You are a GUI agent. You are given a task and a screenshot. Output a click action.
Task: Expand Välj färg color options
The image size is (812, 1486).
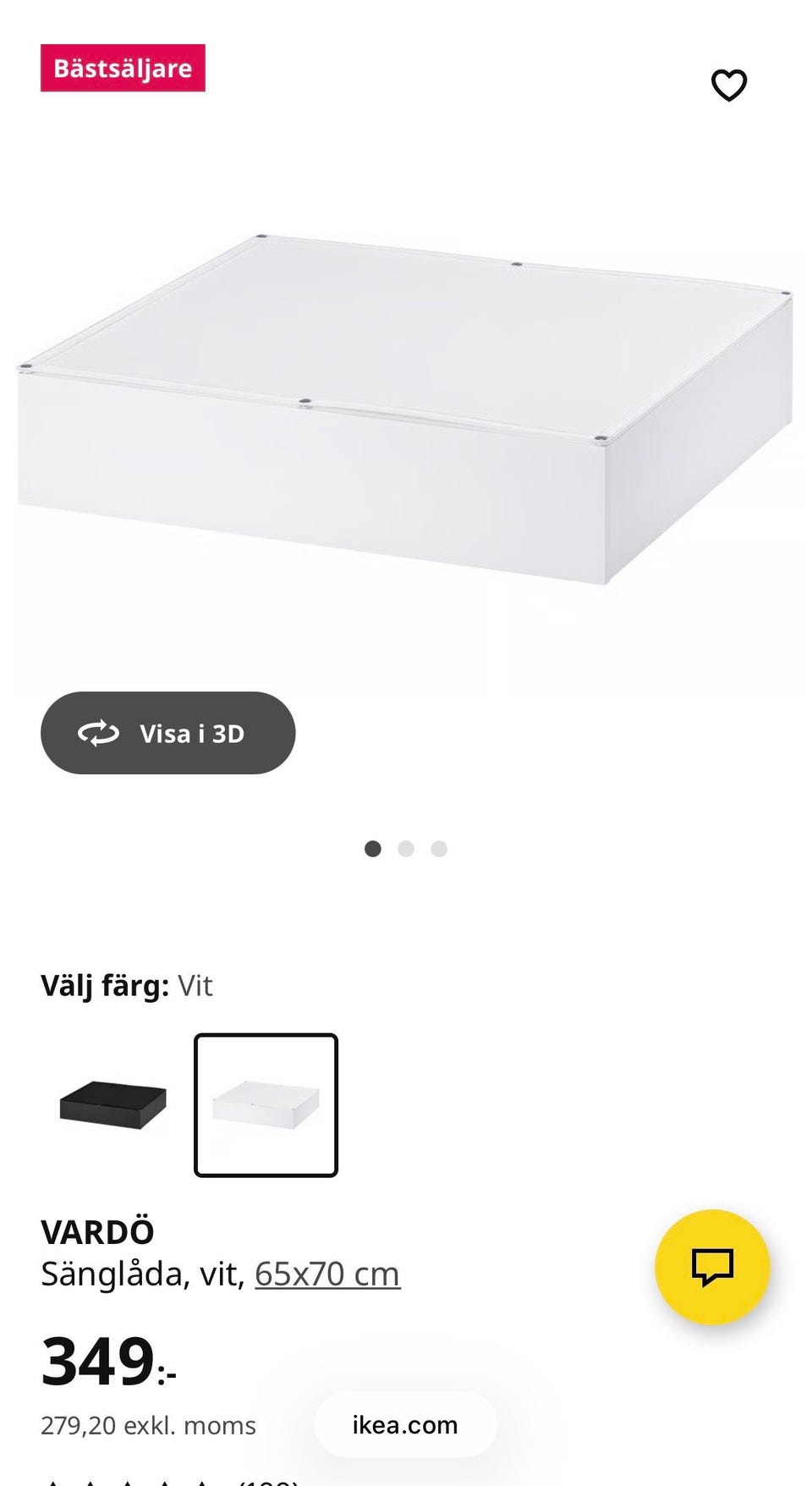(127, 984)
